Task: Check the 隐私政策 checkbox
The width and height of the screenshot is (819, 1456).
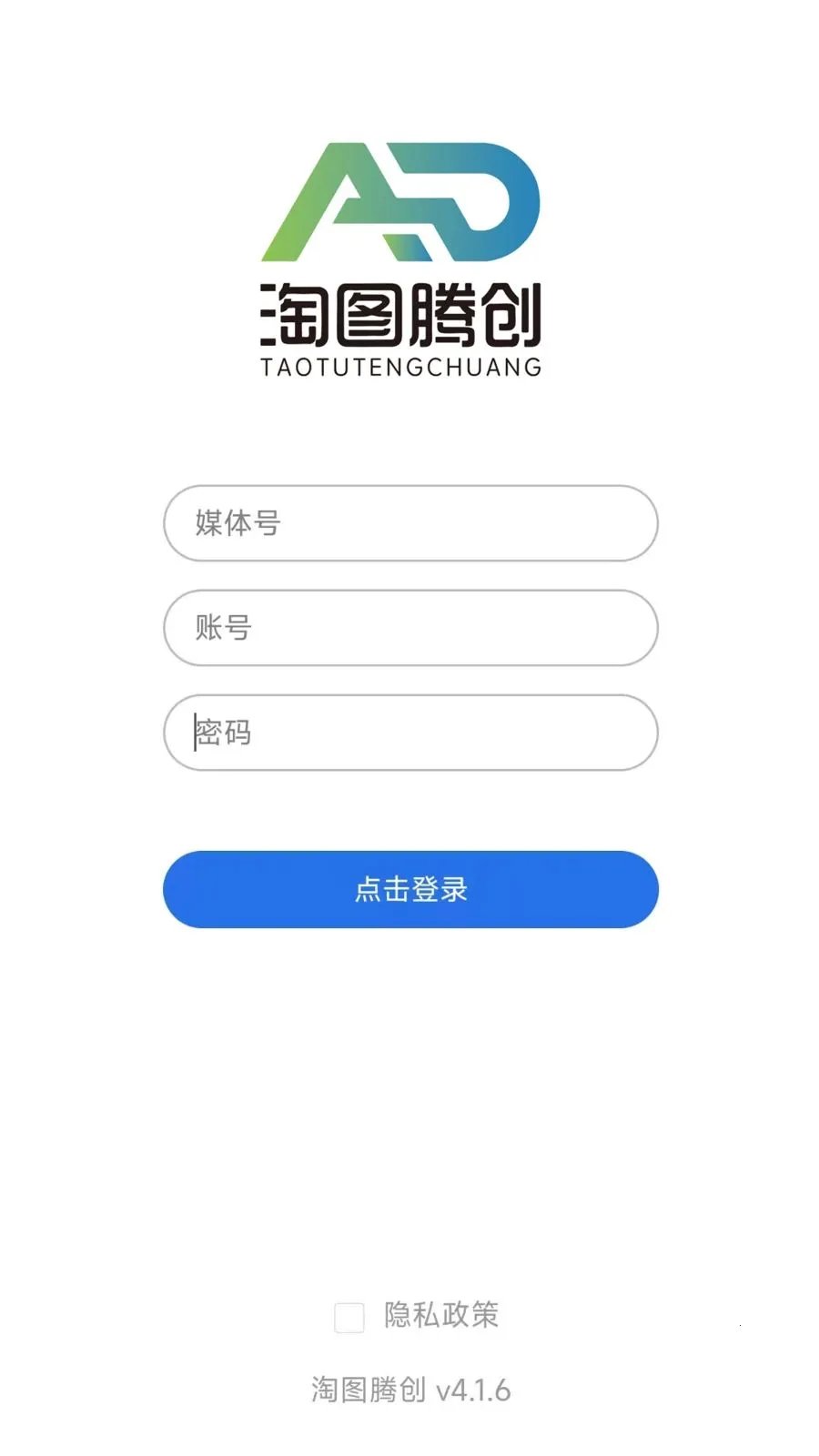Action: pyautogui.click(x=349, y=1317)
